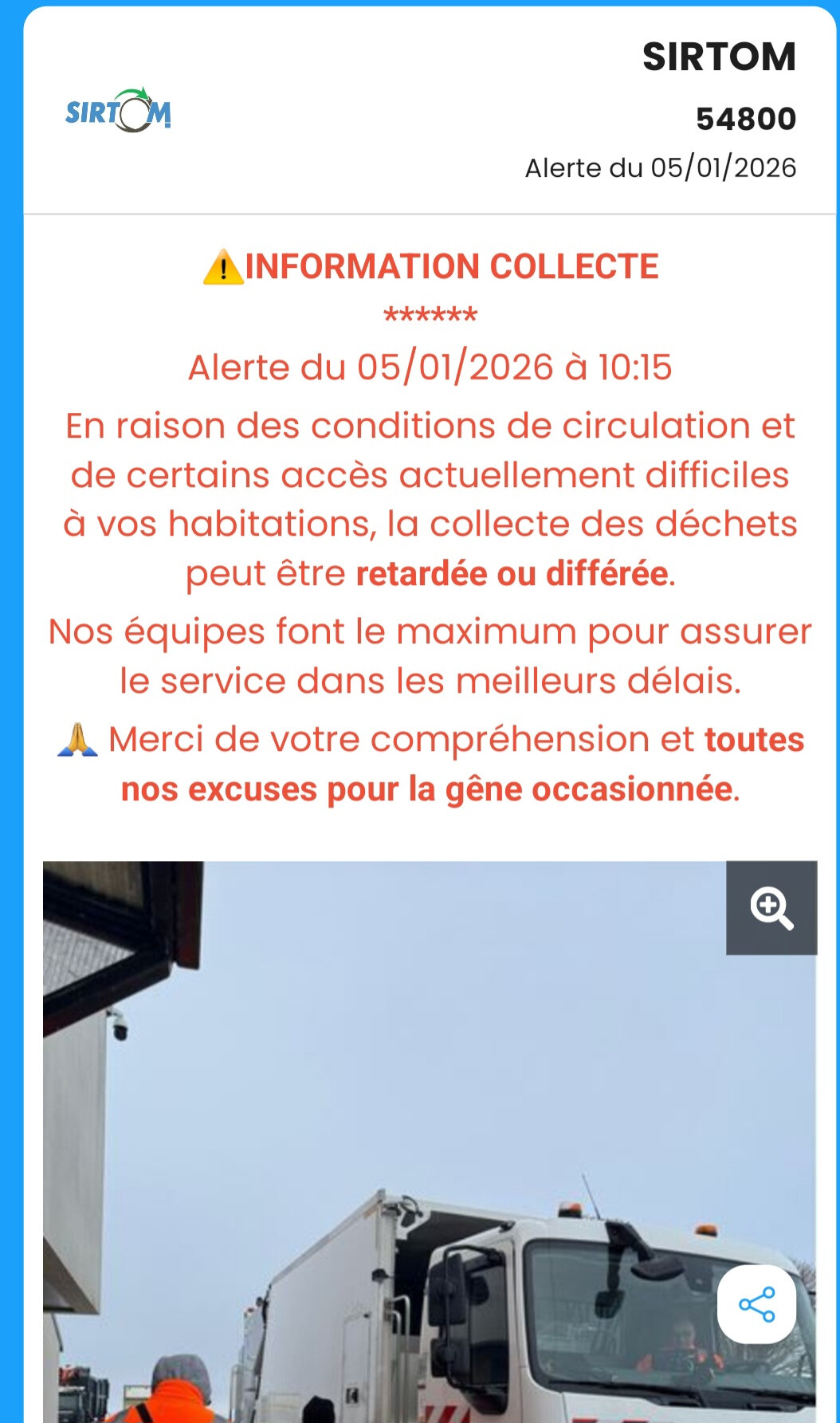Image resolution: width=840 pixels, height=1423 pixels.
Task: Zoom into the garbage truck photo
Action: coord(771,907)
